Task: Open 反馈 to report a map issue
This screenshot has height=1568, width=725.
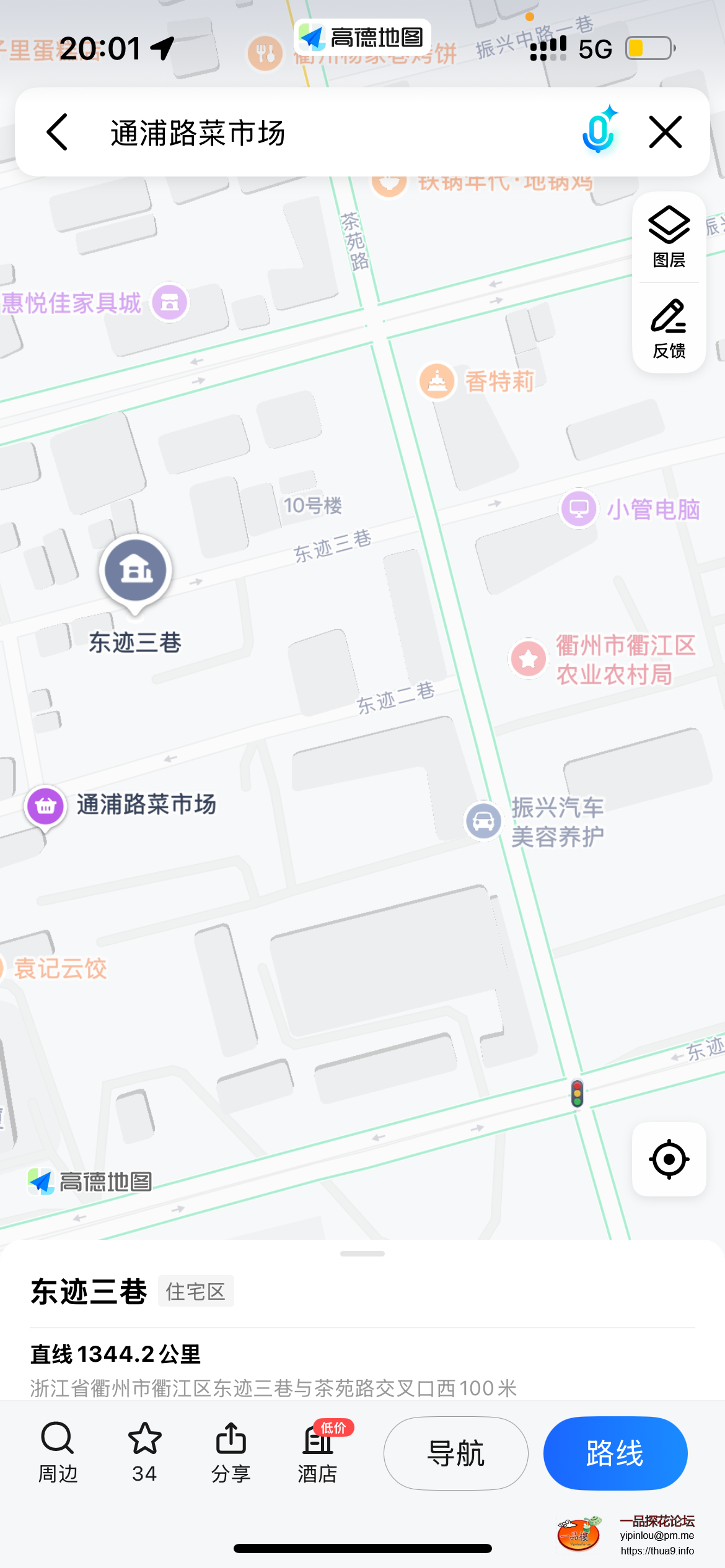Action: pyautogui.click(x=669, y=328)
